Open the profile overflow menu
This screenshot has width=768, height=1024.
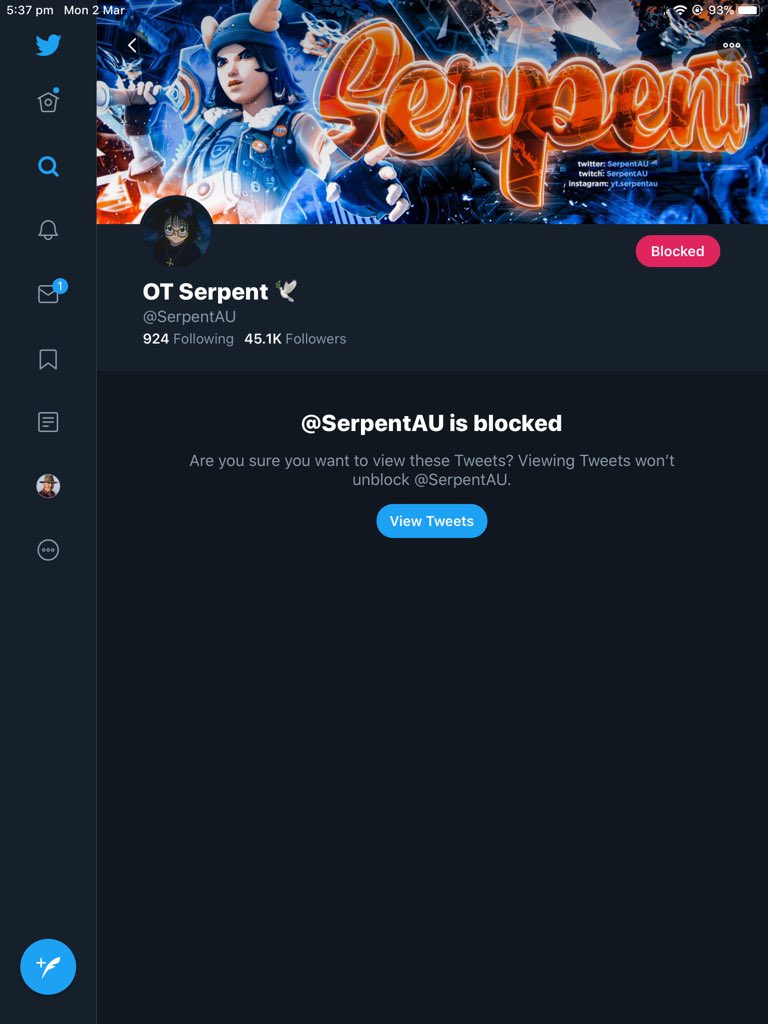pos(731,45)
